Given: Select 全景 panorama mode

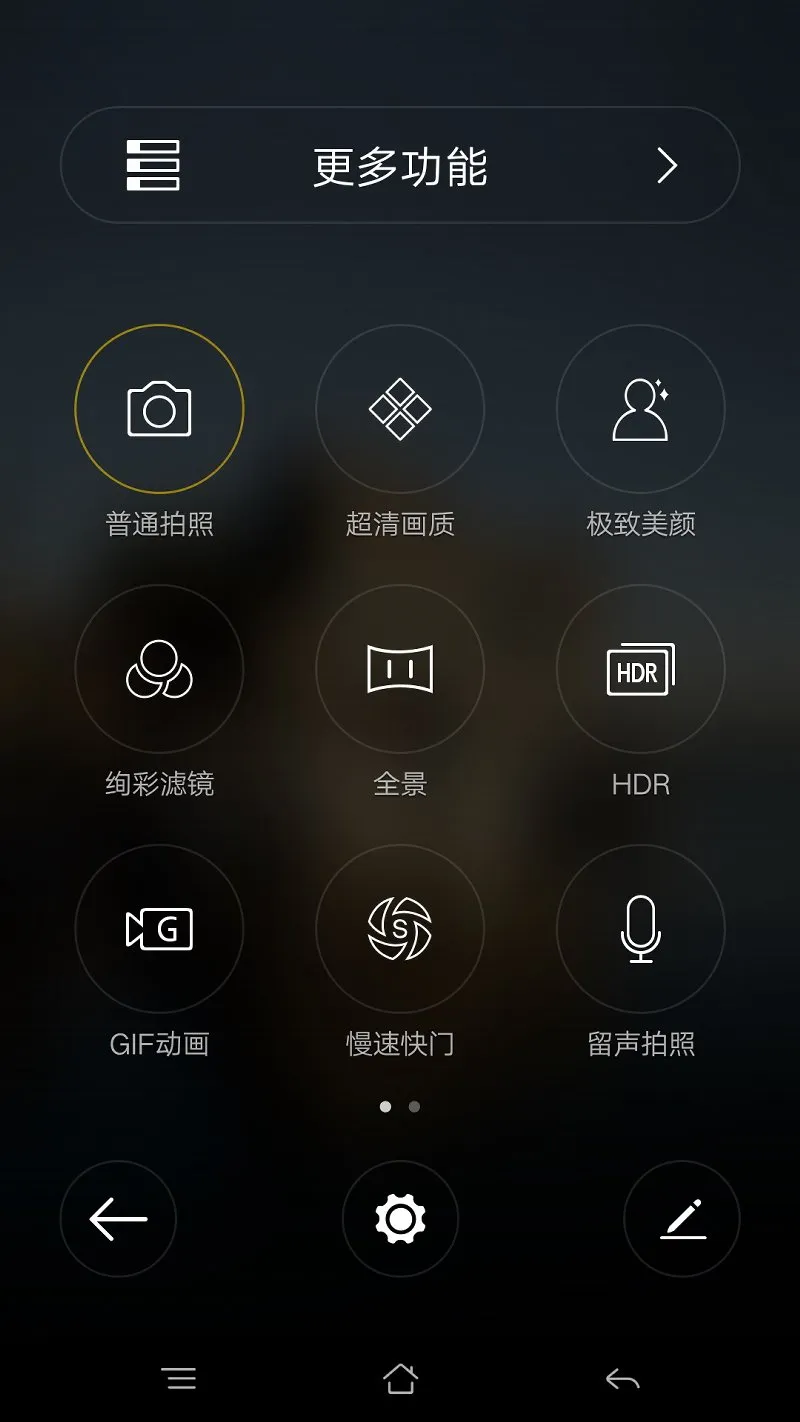Looking at the screenshot, I should click(x=400, y=669).
